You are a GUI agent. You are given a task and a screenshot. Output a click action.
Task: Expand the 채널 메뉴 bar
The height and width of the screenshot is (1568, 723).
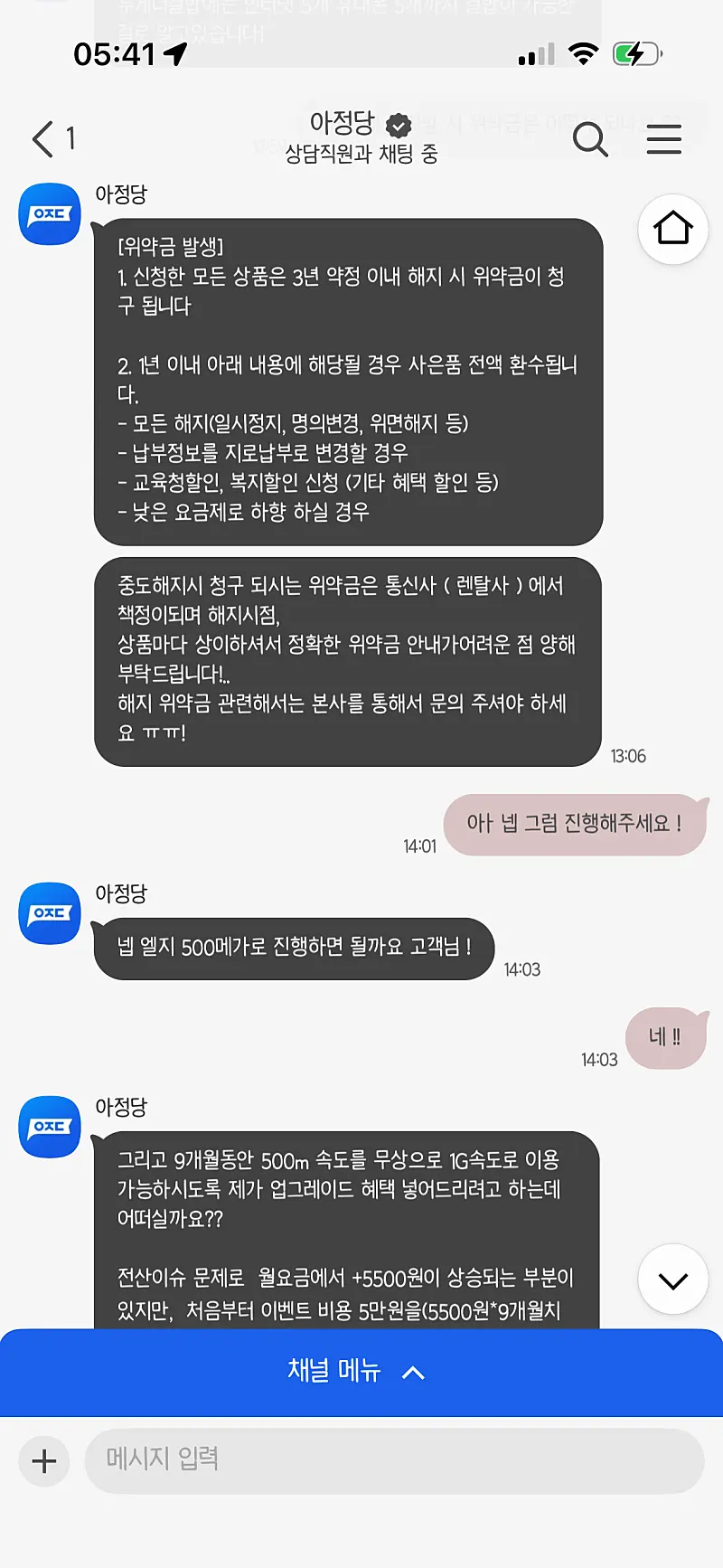(x=361, y=1371)
